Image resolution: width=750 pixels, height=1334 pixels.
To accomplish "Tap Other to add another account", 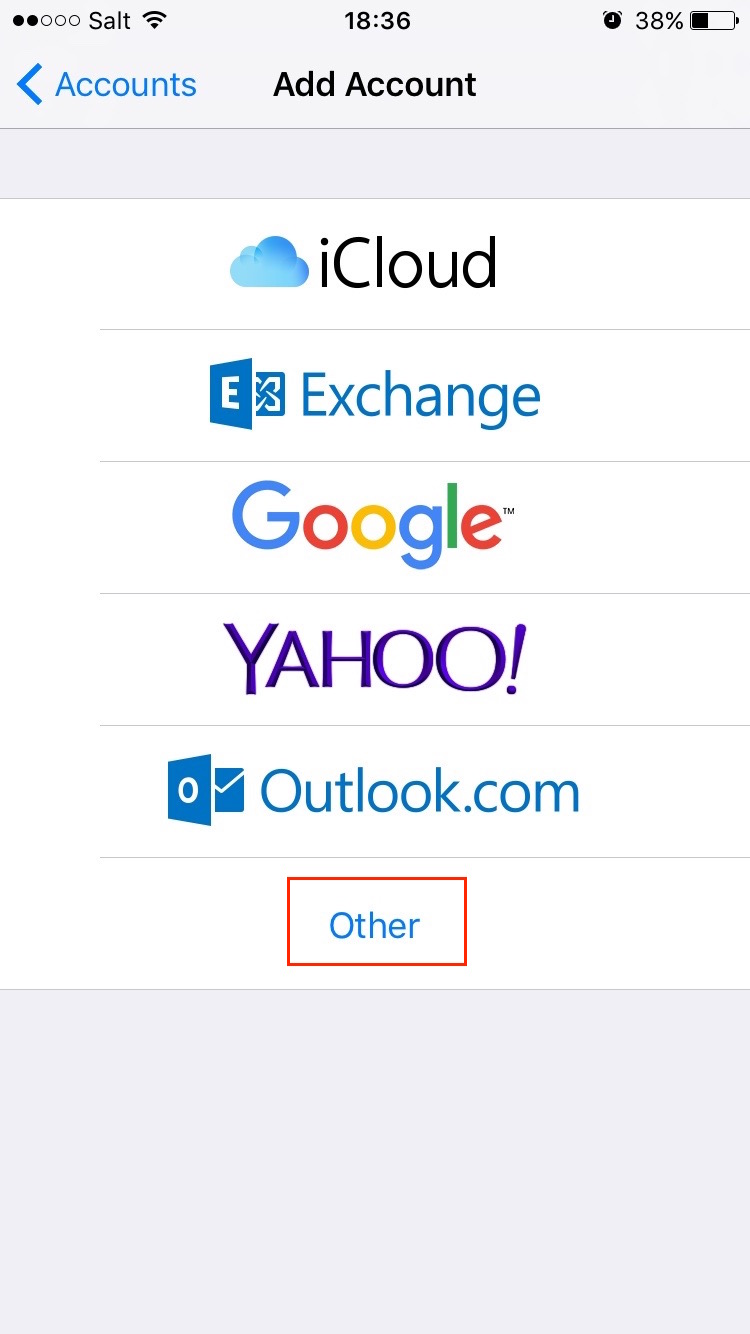I will point(375,924).
